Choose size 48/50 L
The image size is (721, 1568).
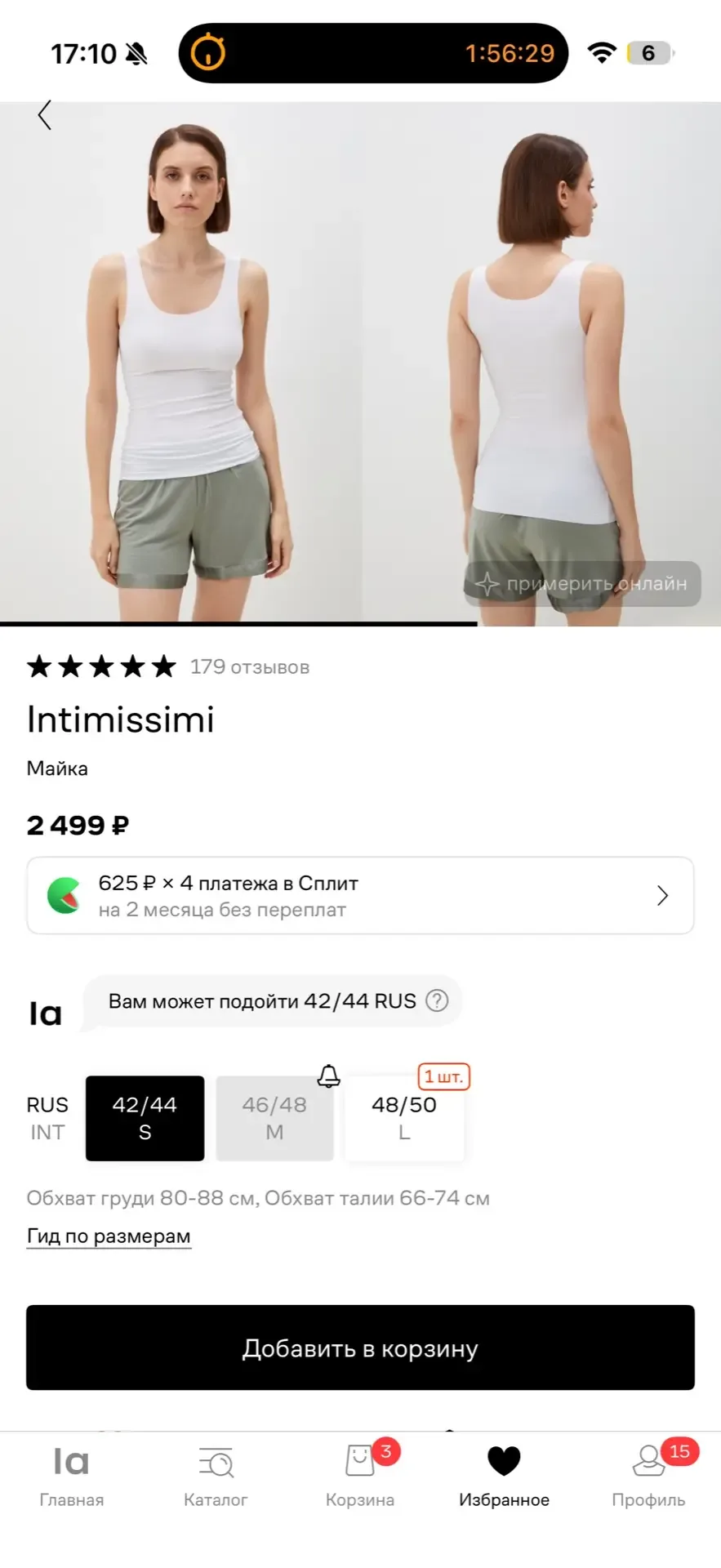404,1118
